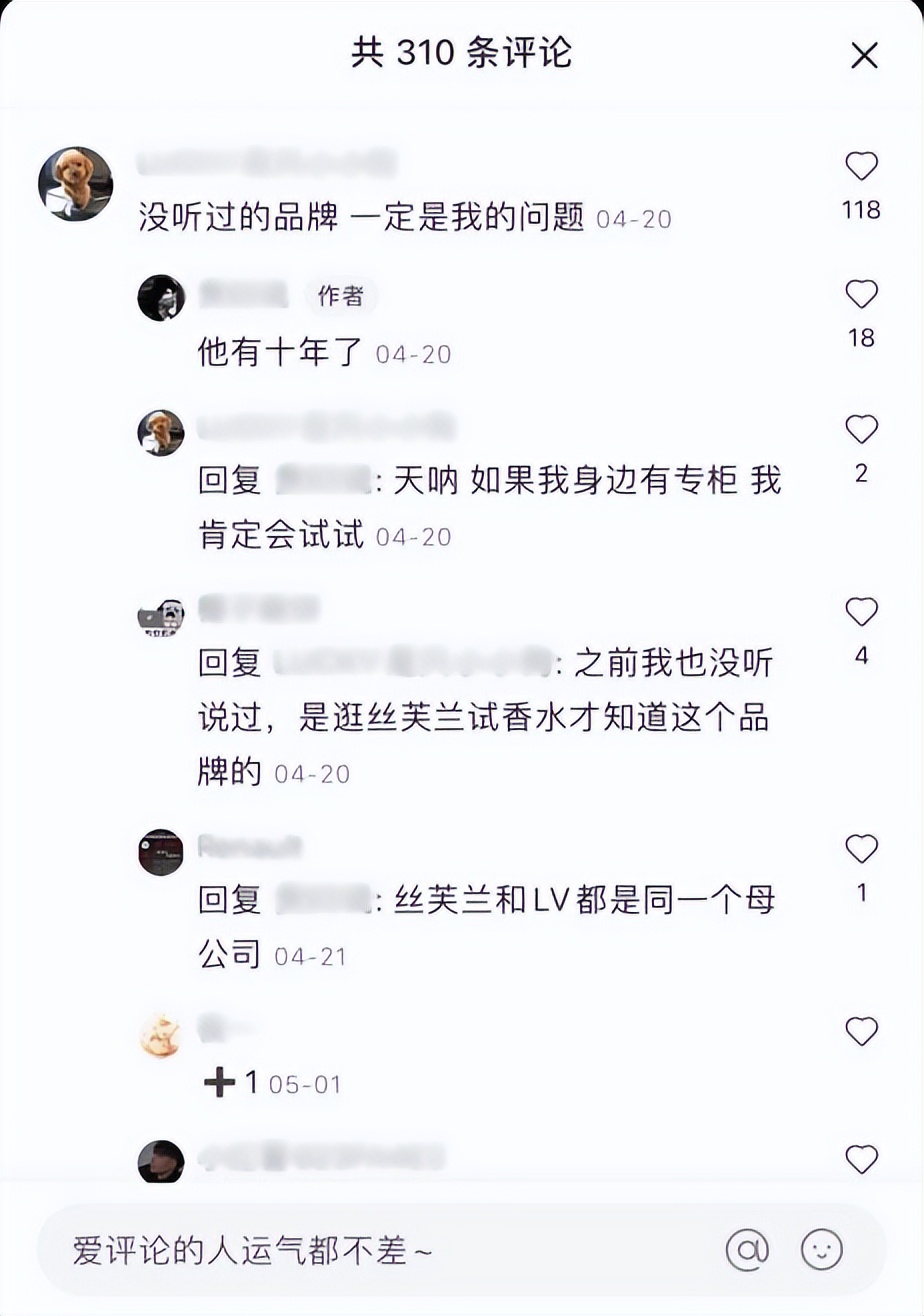Open the emoji picker smiley icon
Screen dimensions: 924x1316
coord(822,1250)
